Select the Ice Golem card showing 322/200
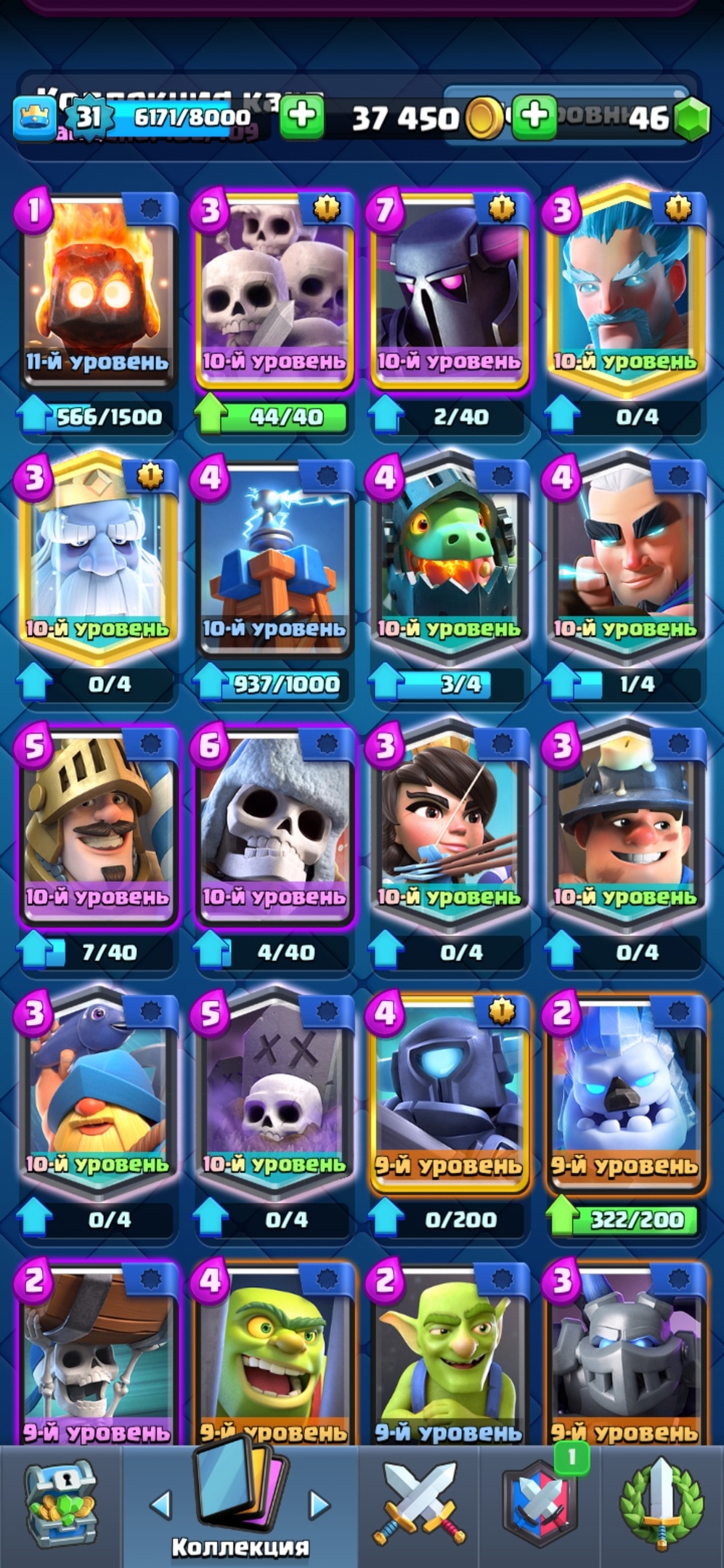This screenshot has height=1568, width=724. click(x=626, y=1093)
